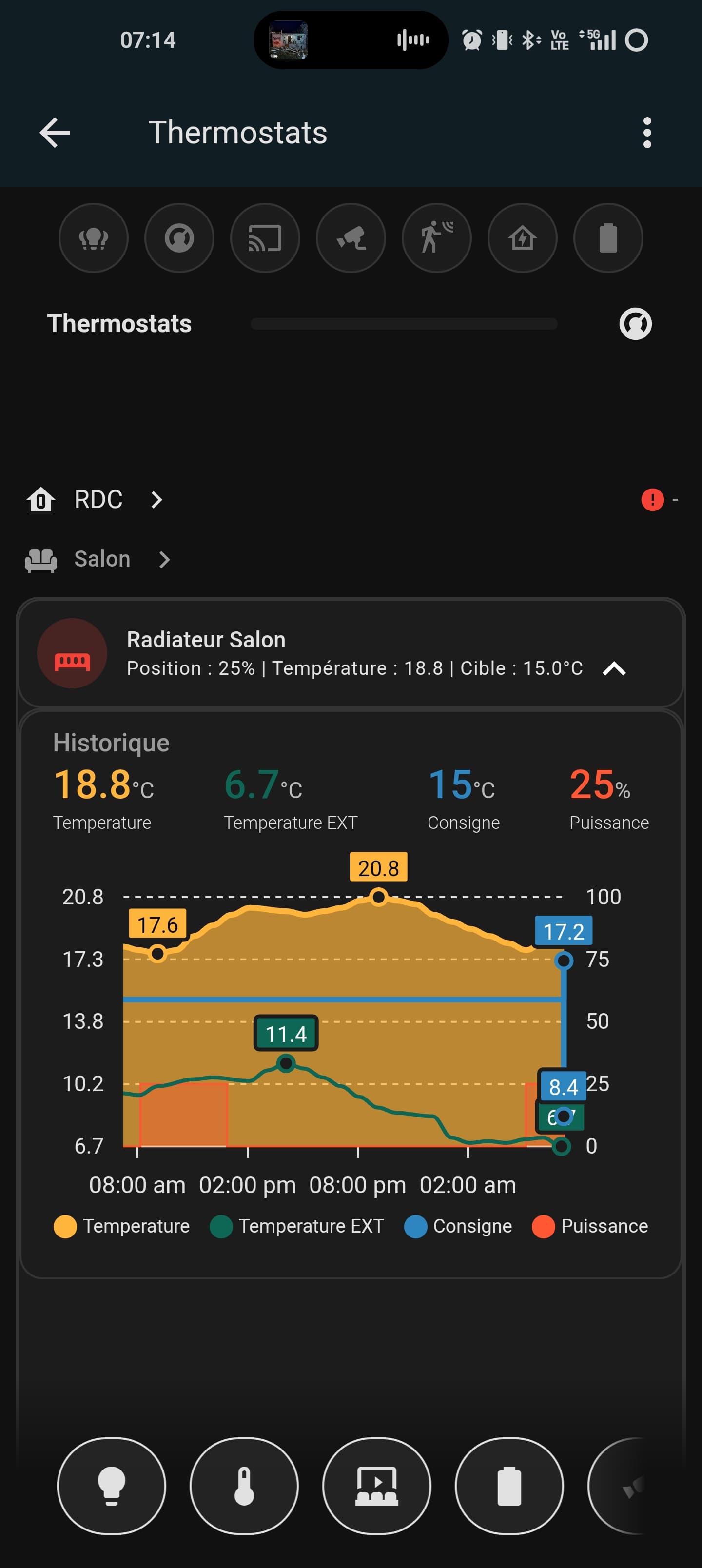Image resolution: width=702 pixels, height=1568 pixels.
Task: Hide the Temperature series in the legend
Action: pos(122,1227)
